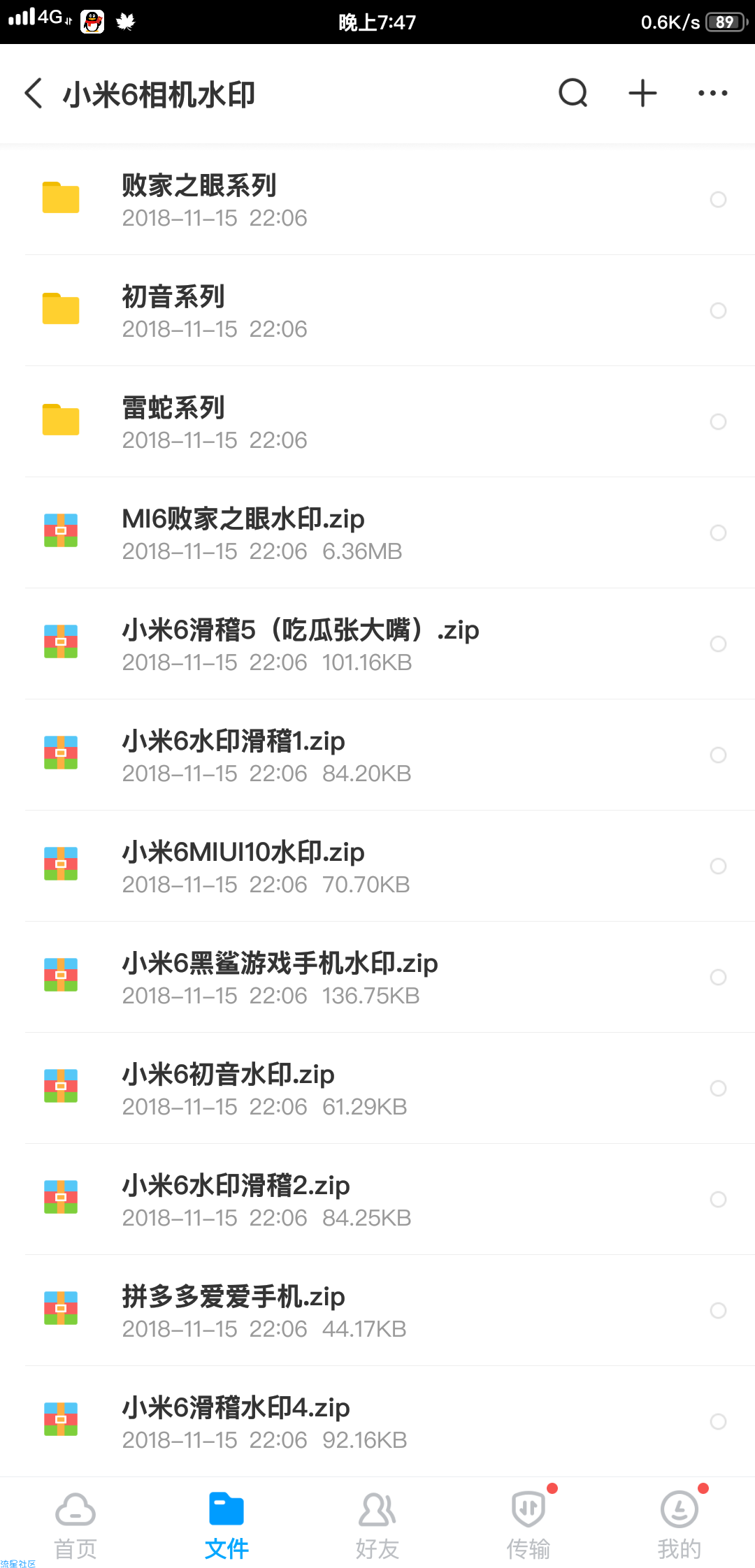Open the 雷蛇系列 folder
Screen dimensions: 755x1568
(x=377, y=421)
